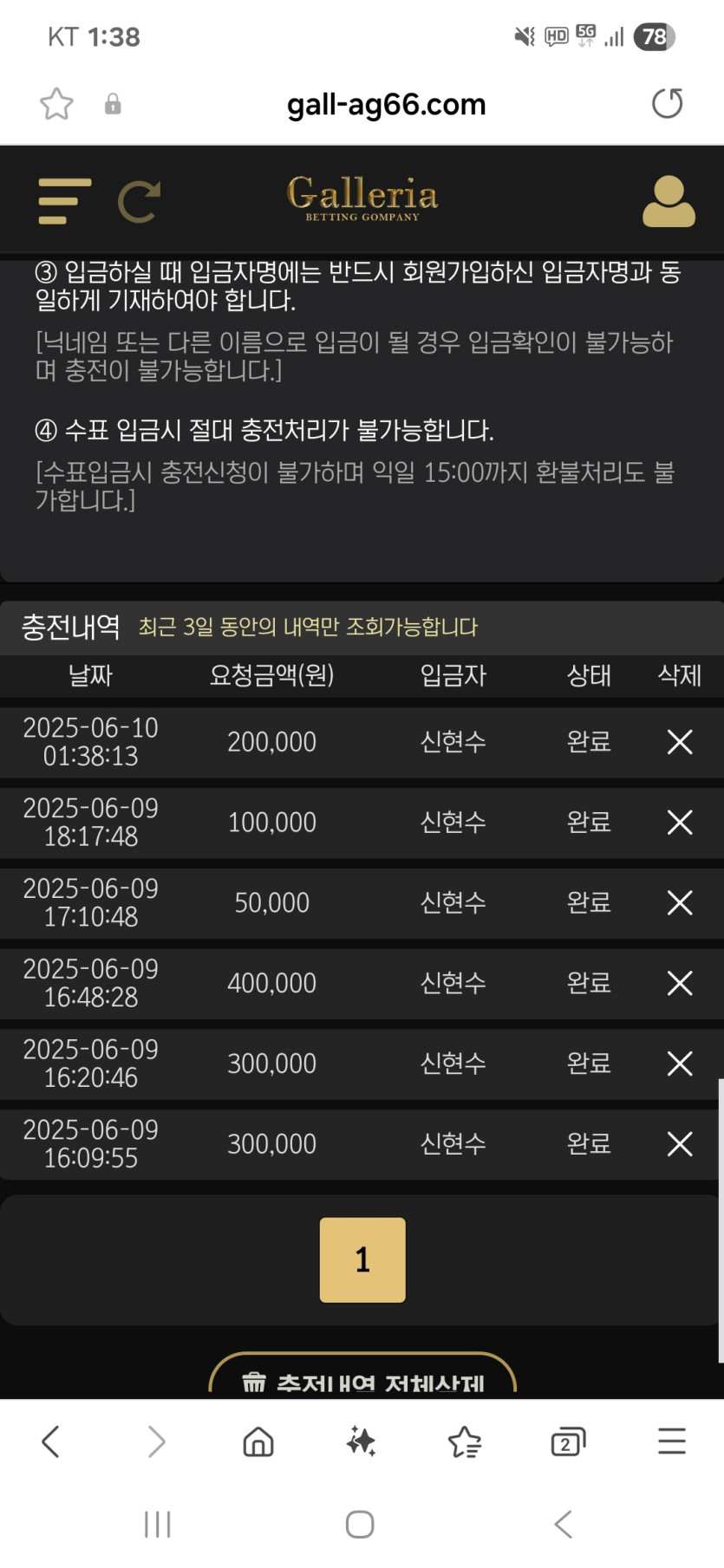Viewport: 724px width, 1568px height.
Task: Reload the page from the address bar
Action: coord(667,104)
